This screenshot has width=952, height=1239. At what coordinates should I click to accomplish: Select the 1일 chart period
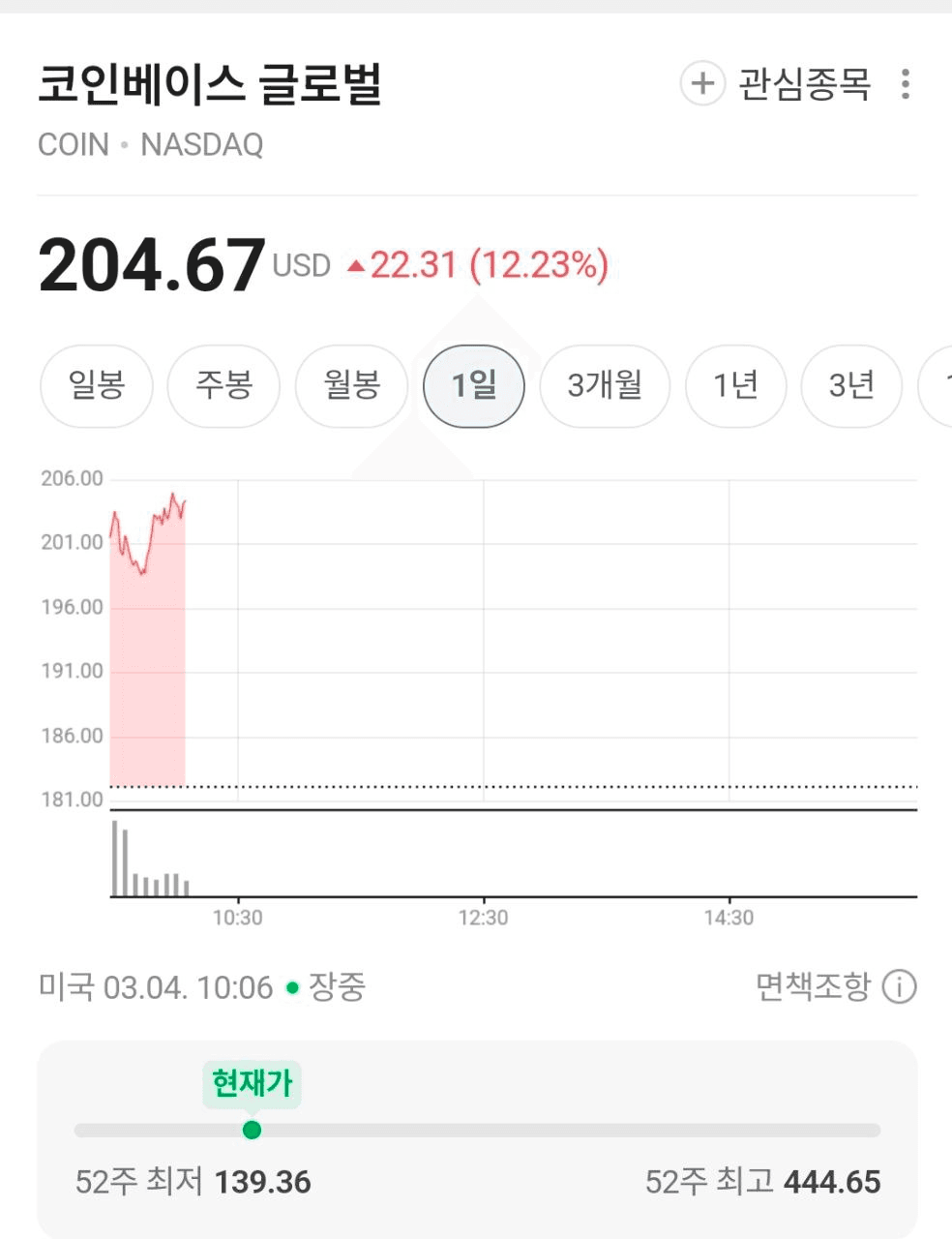pos(474,385)
